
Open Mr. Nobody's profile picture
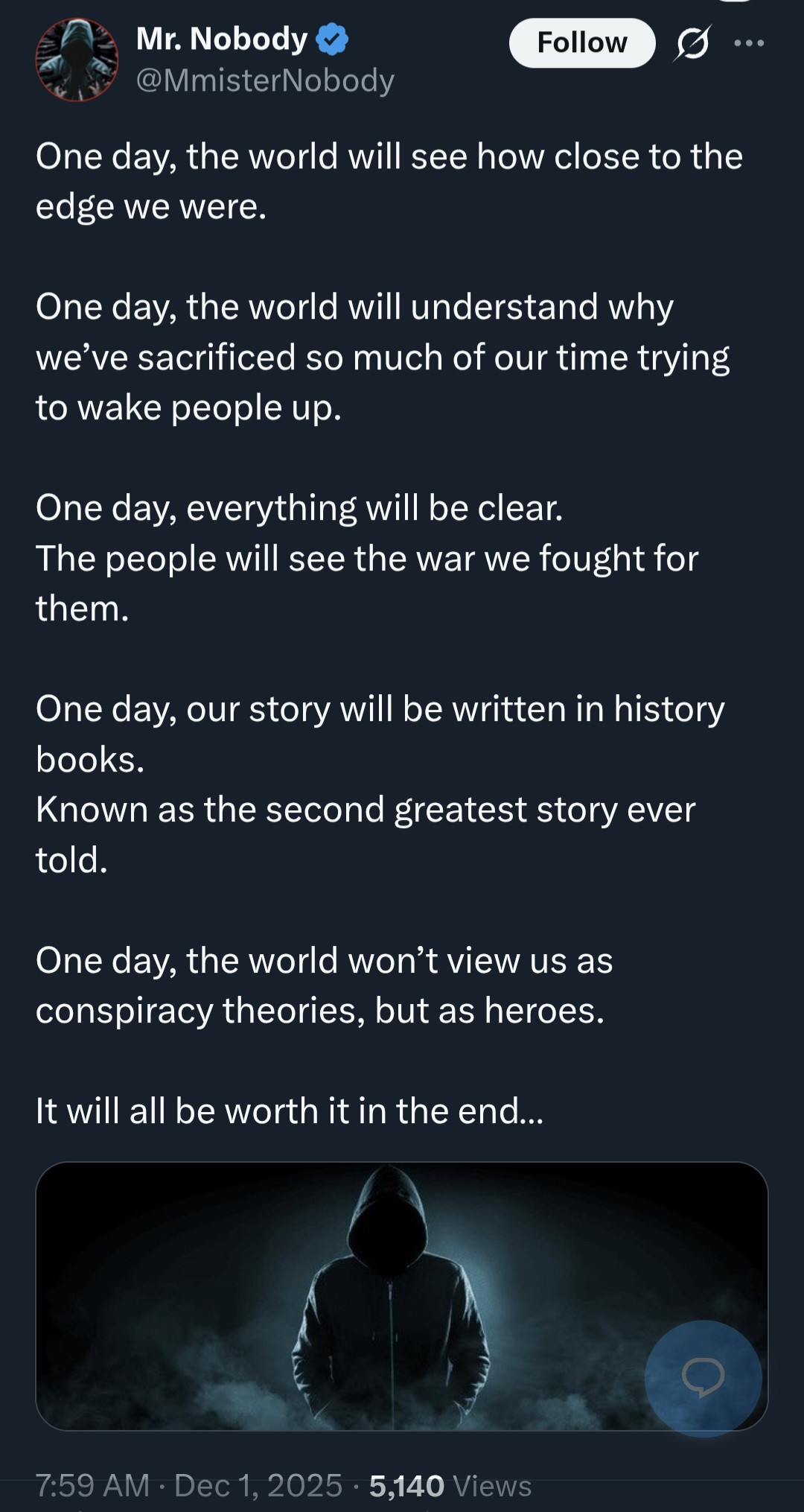(77, 60)
